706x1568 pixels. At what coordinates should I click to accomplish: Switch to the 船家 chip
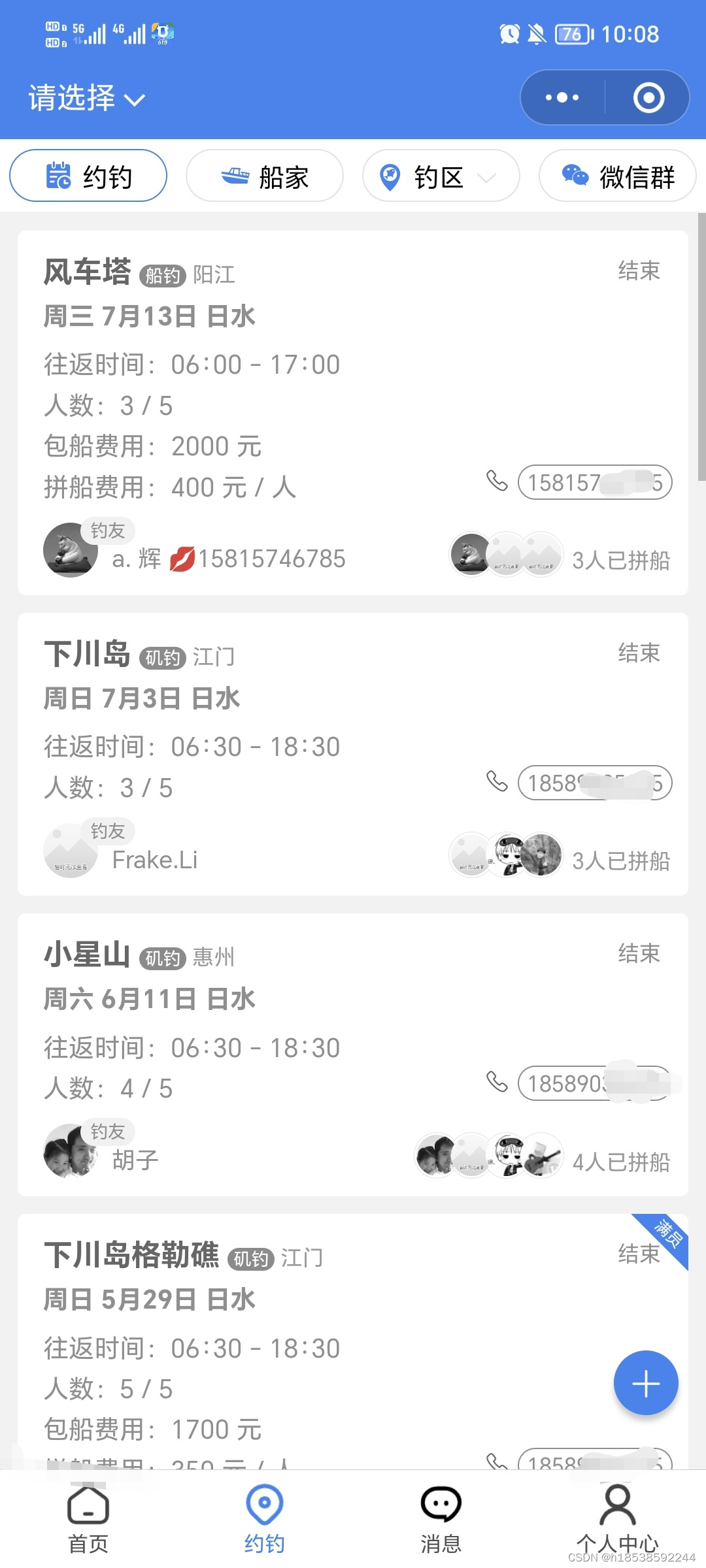tap(265, 176)
